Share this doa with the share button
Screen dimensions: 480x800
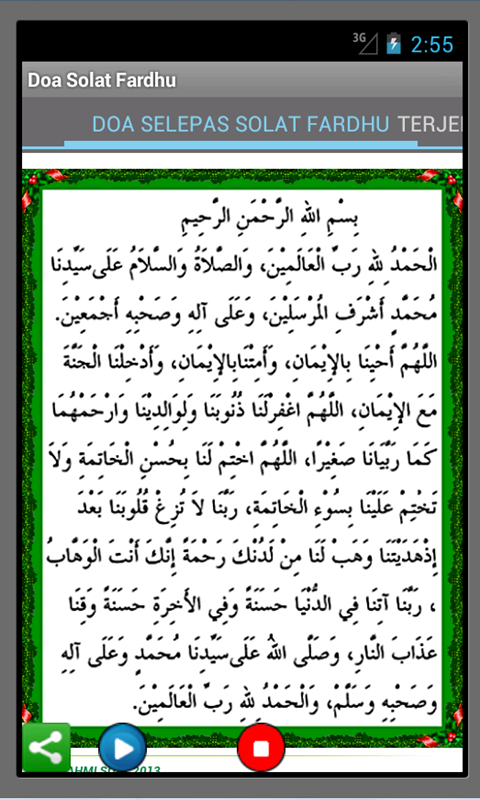coord(46,747)
